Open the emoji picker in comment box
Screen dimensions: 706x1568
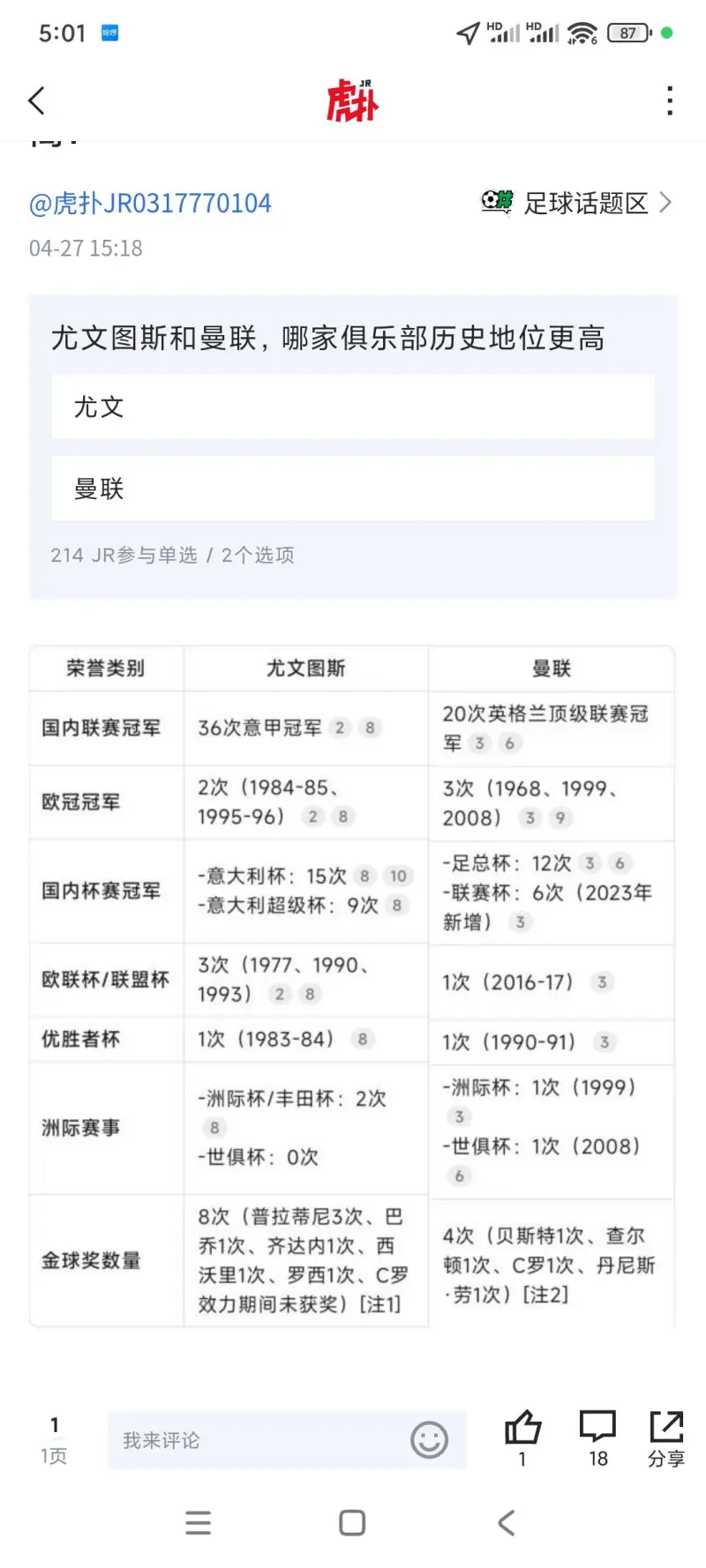click(430, 1440)
